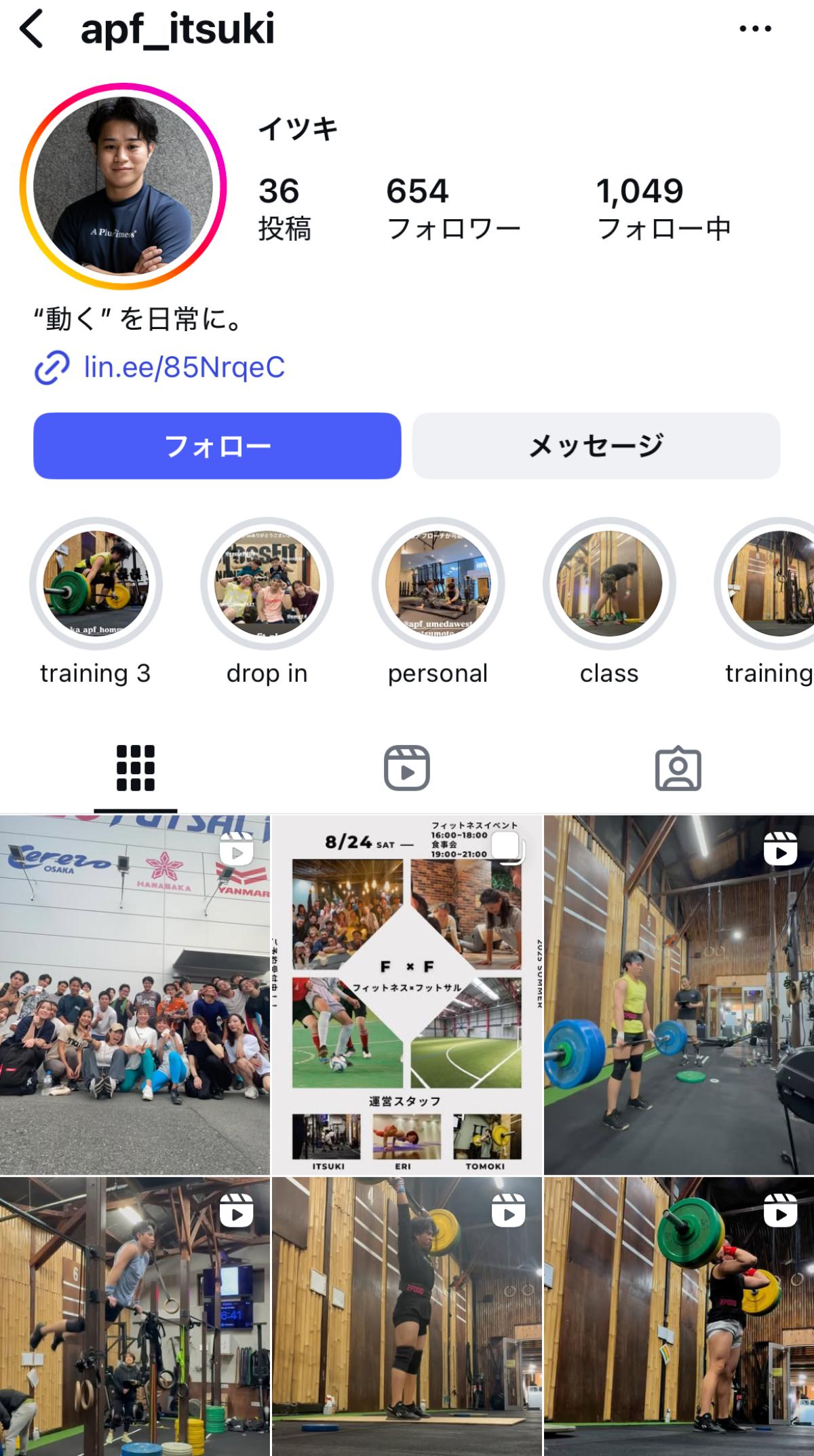Open the gymnastic rings reel
The height and width of the screenshot is (1456, 814).
click(x=135, y=1316)
